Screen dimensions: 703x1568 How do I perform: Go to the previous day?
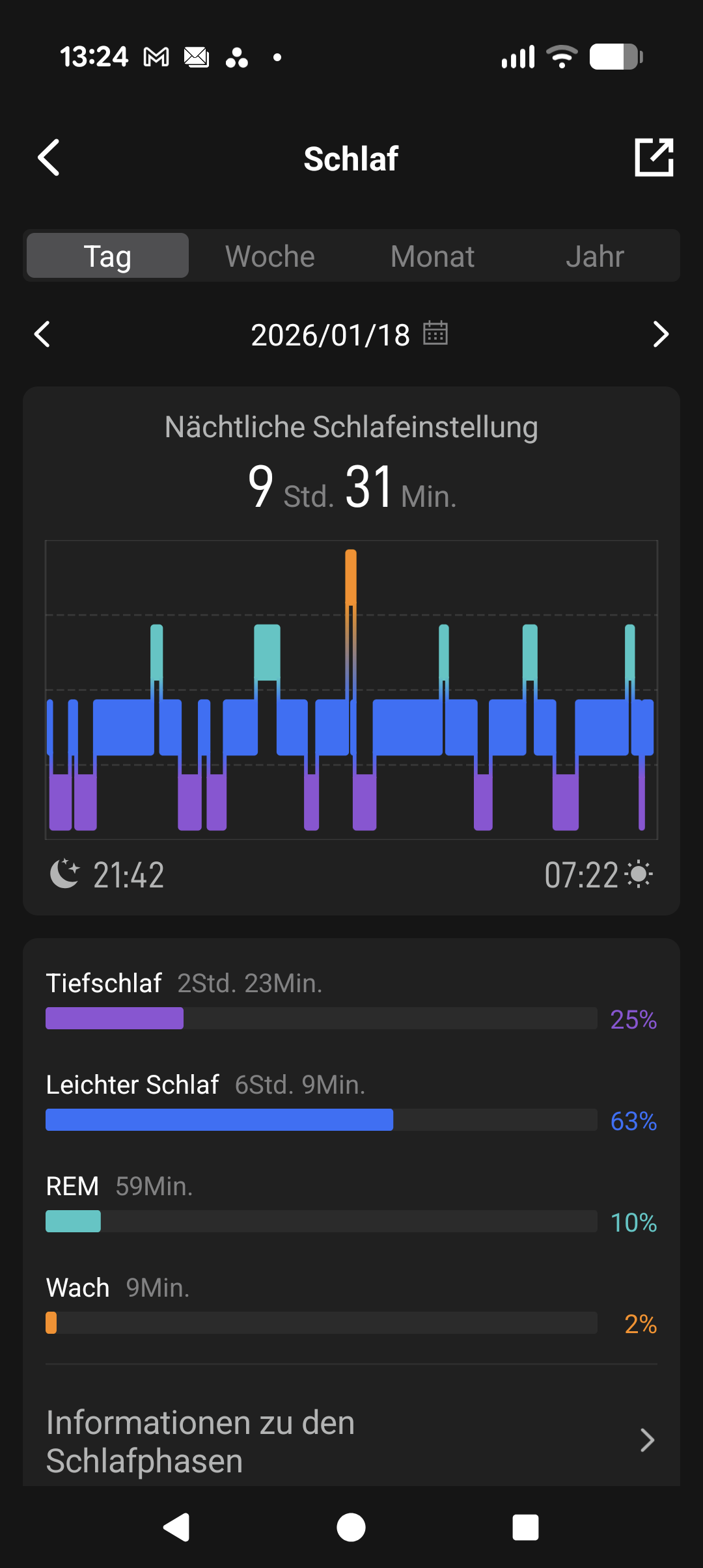click(x=43, y=334)
